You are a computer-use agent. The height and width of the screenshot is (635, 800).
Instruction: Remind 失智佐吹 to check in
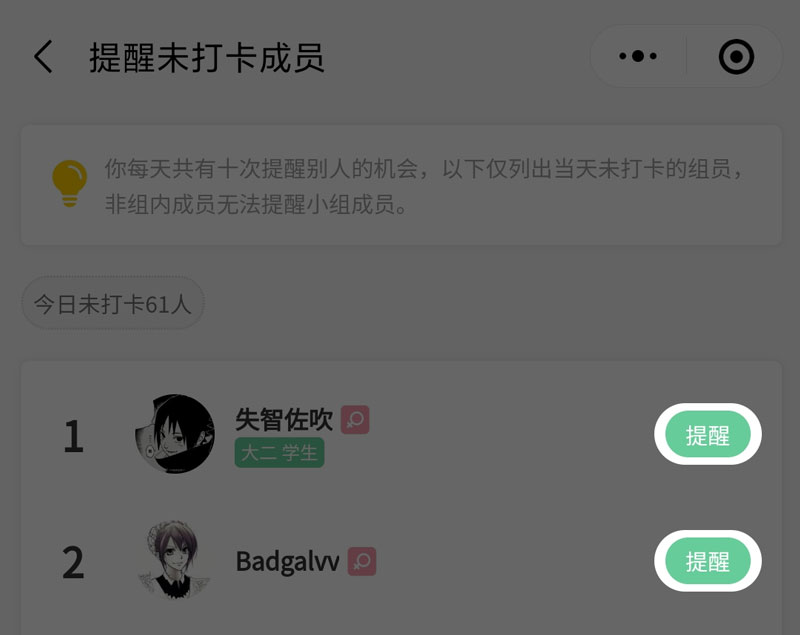pos(707,435)
